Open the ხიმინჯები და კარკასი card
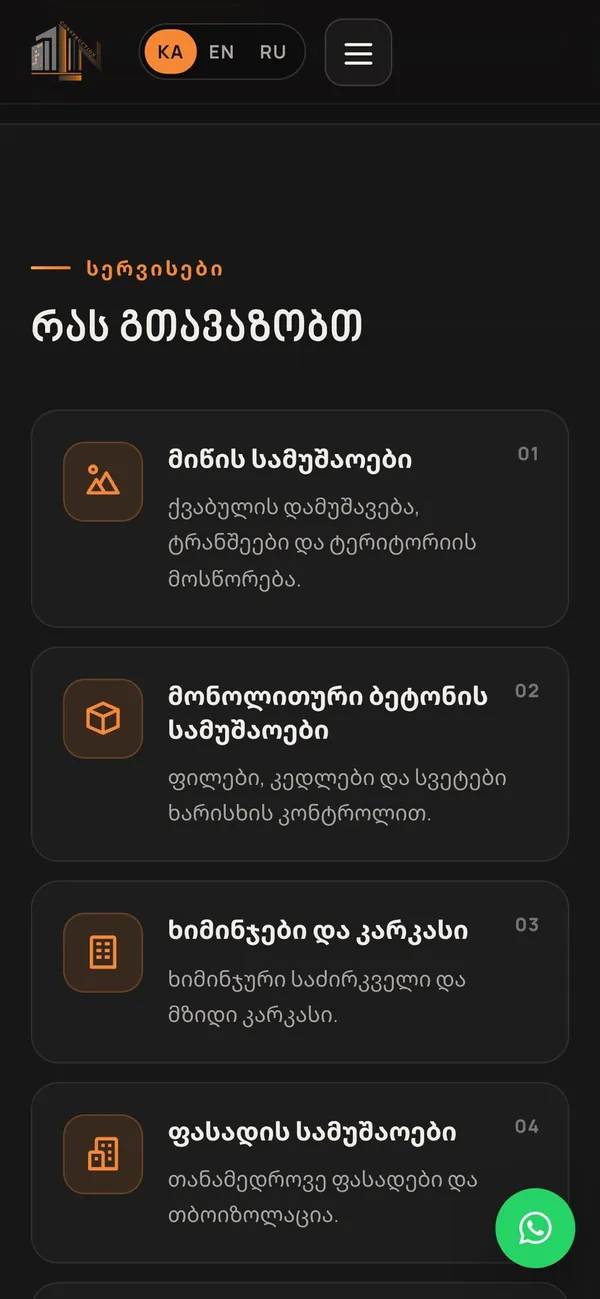This screenshot has height=1299, width=600. 300,972
